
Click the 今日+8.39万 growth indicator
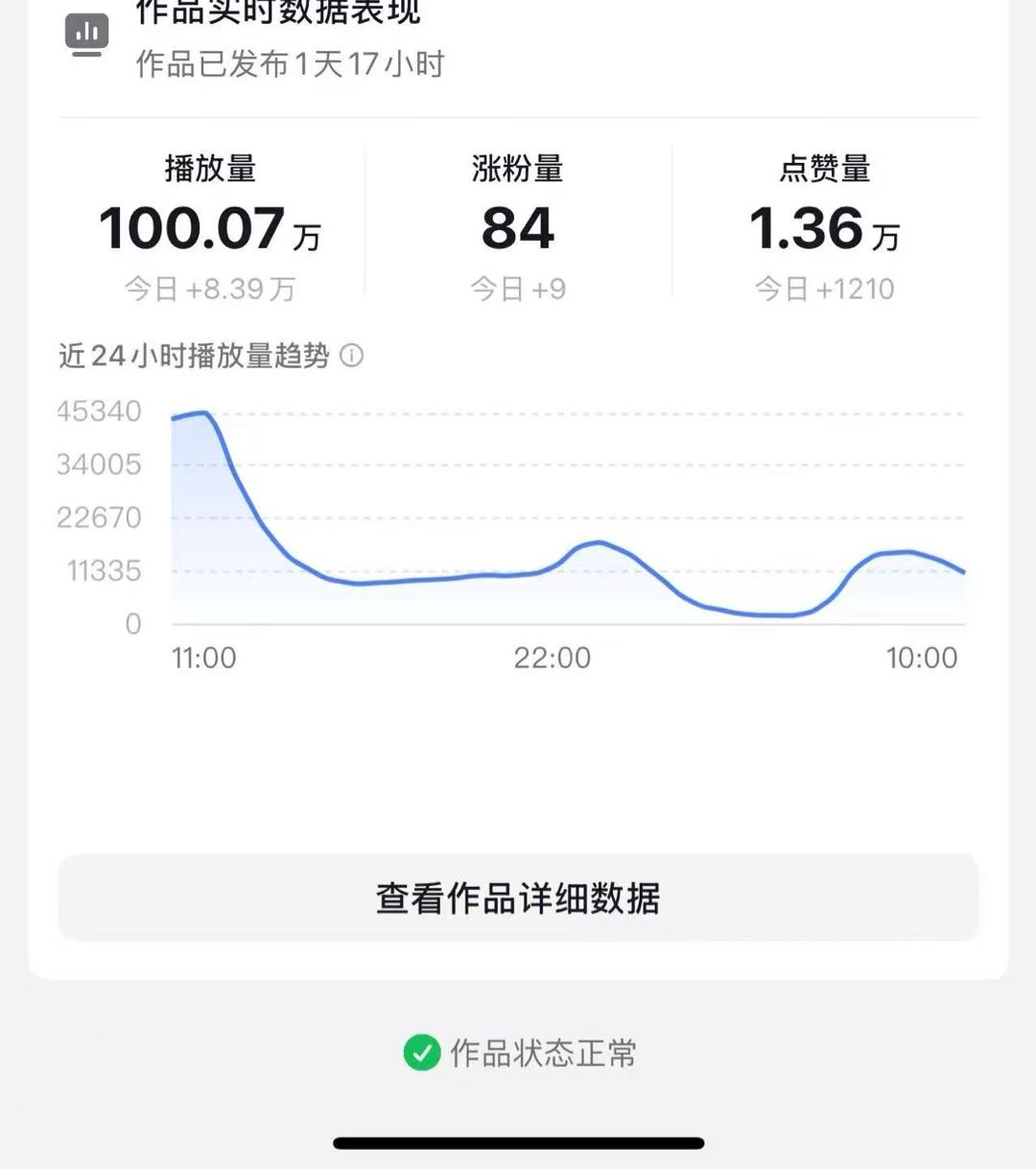pos(213,289)
